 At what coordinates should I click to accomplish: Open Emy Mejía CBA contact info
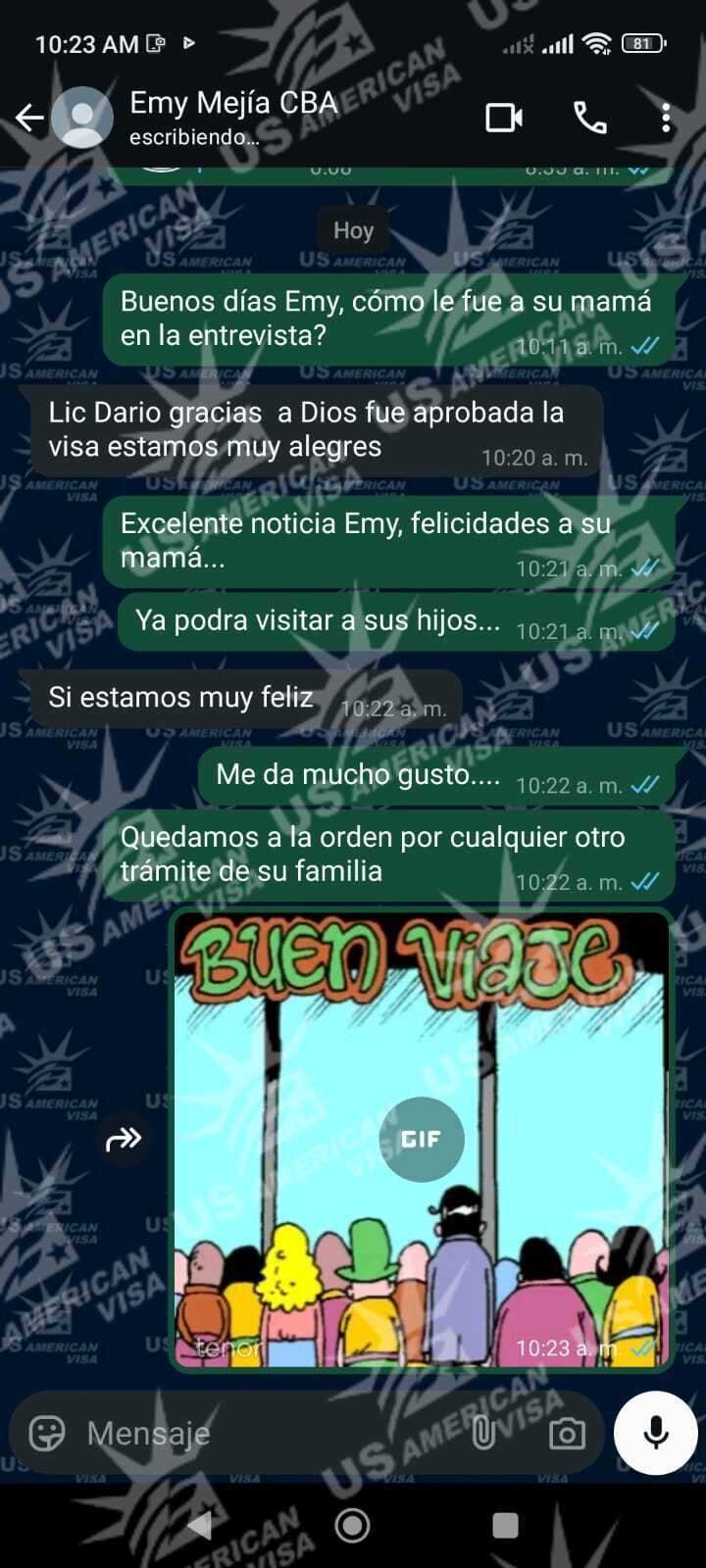[x=233, y=116]
